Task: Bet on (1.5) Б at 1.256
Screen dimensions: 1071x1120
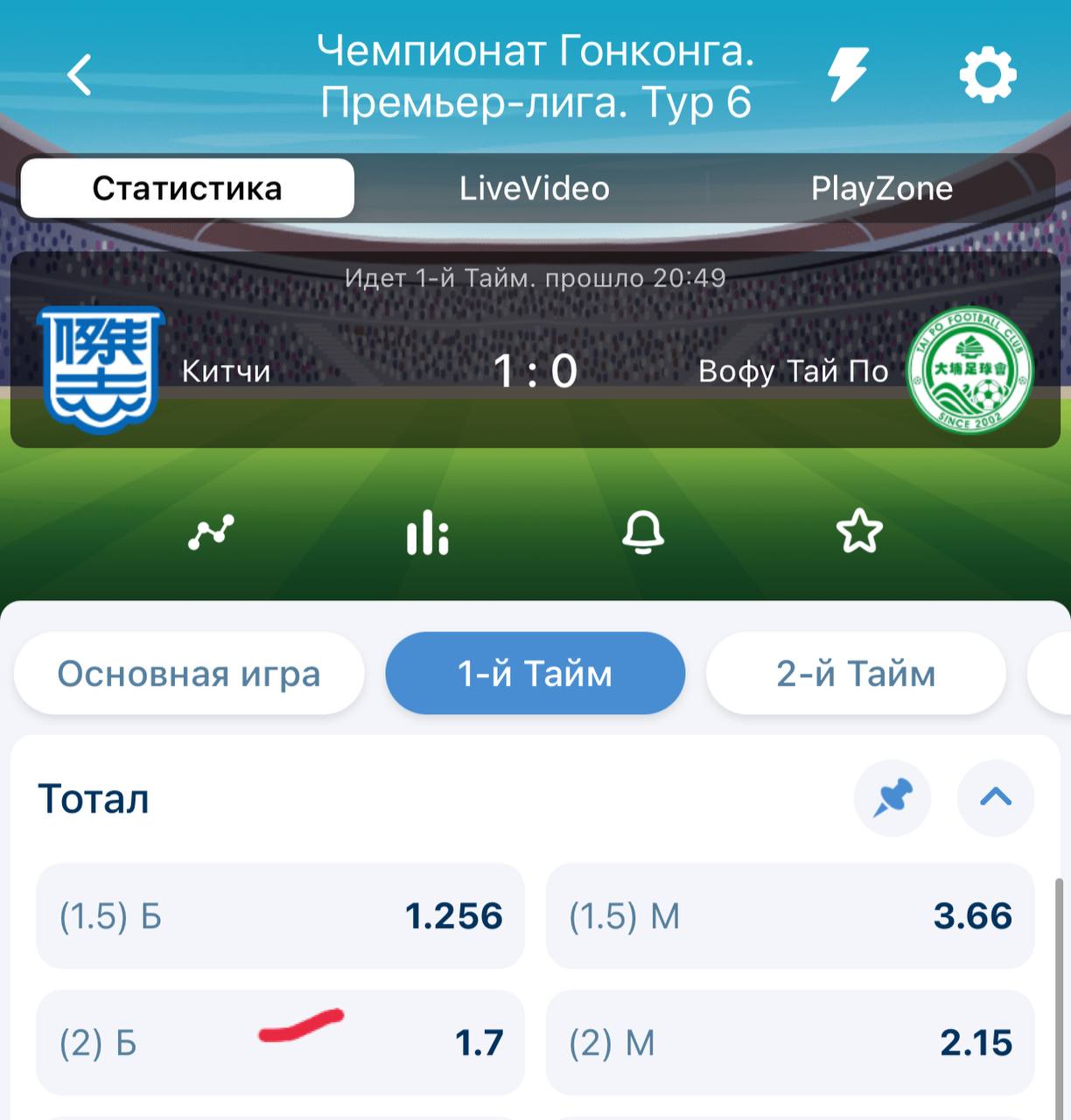Action: tap(280, 916)
